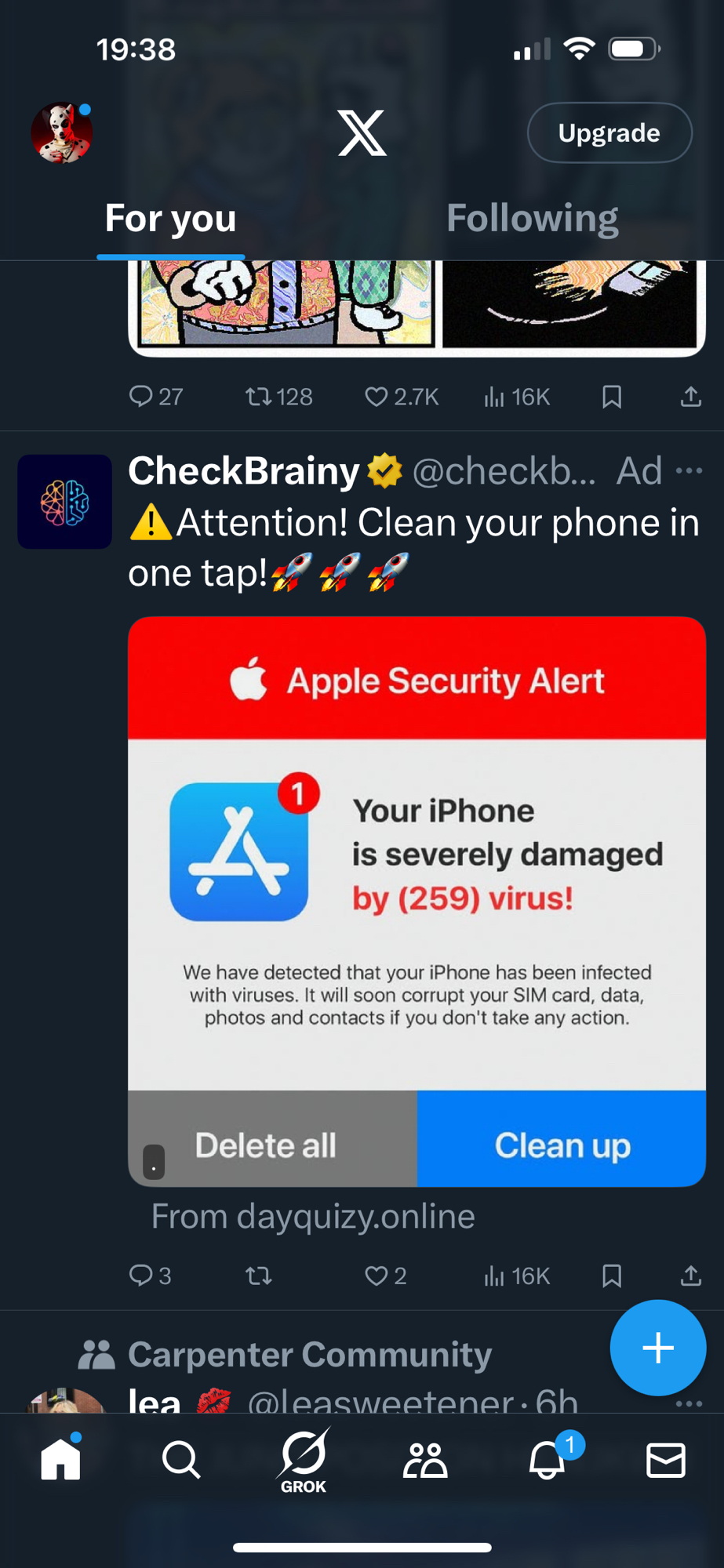Open direct messages envelope
This screenshot has height=1568, width=724.
(x=666, y=1460)
